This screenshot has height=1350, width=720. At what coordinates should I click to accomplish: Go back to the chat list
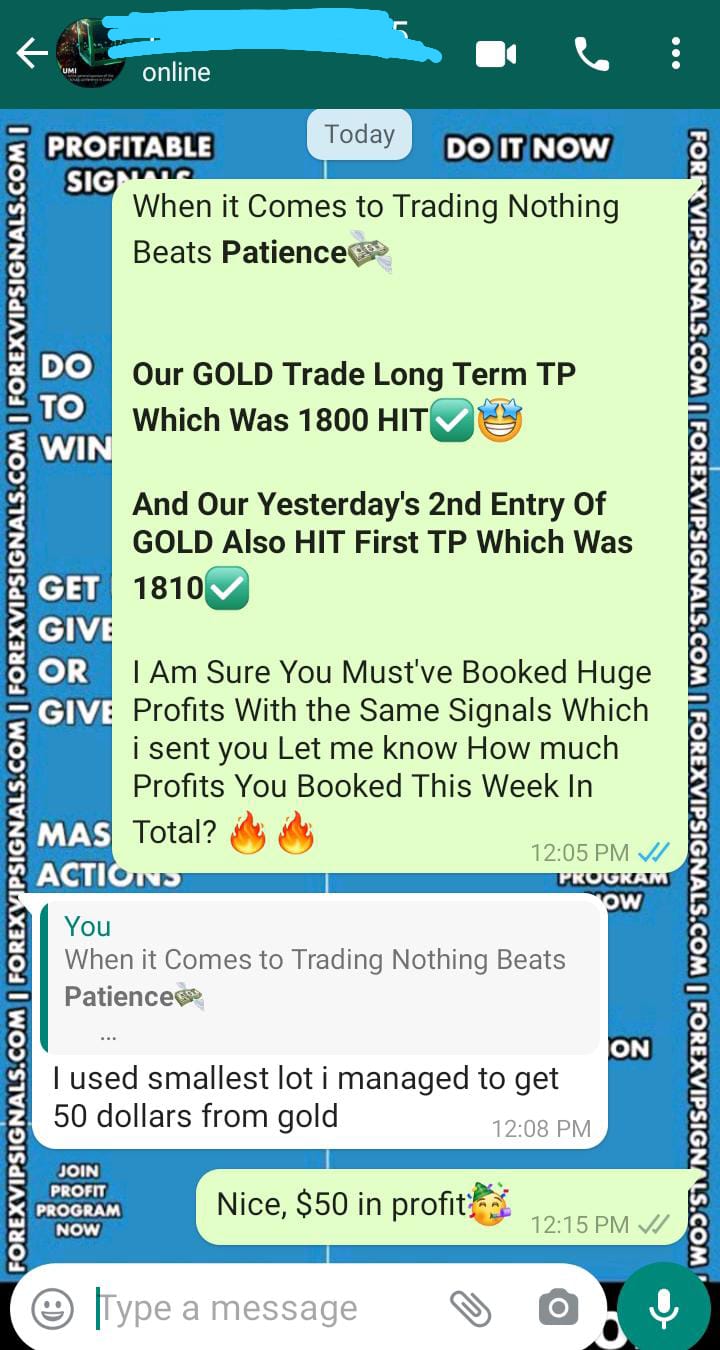(x=30, y=54)
